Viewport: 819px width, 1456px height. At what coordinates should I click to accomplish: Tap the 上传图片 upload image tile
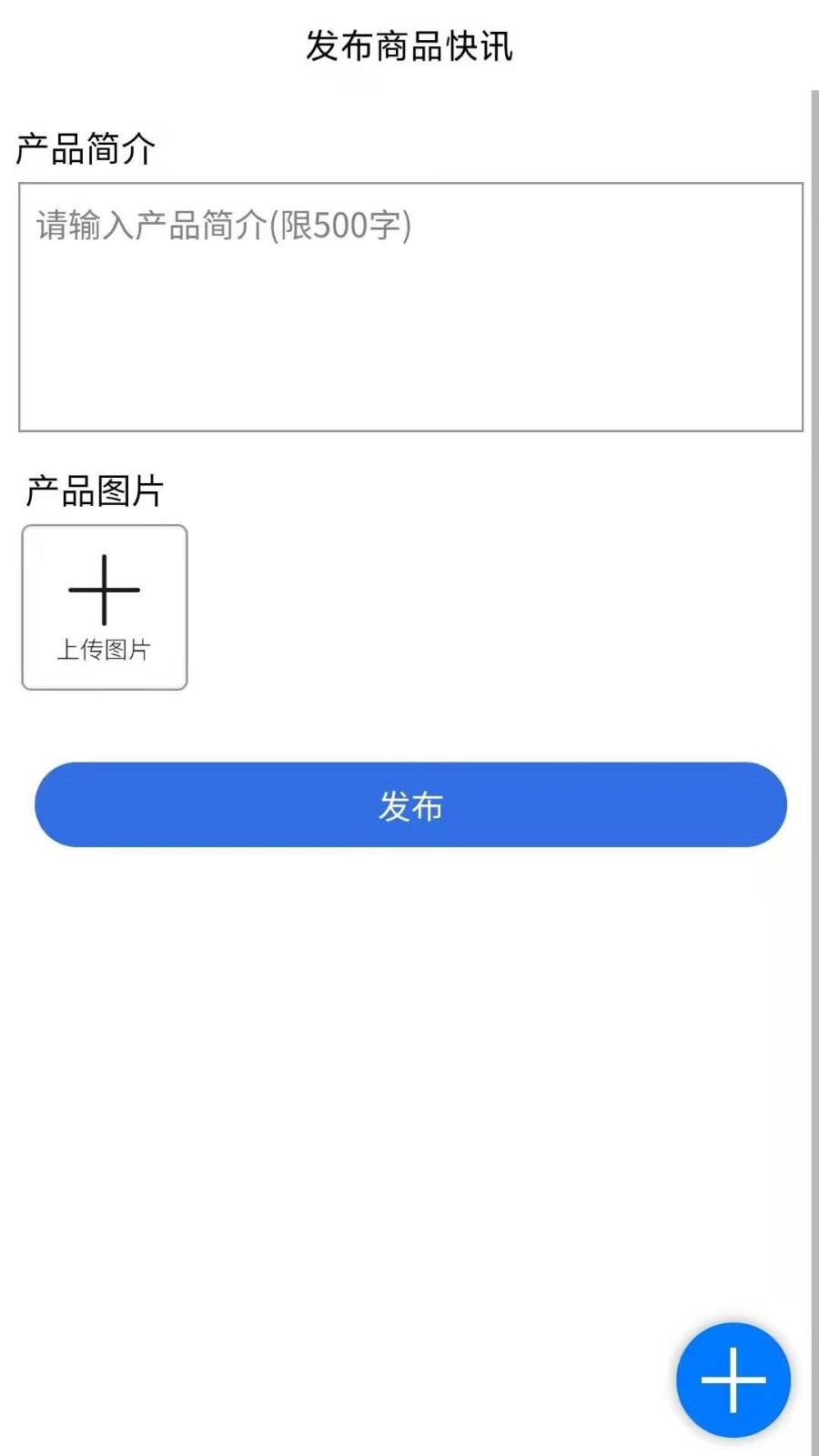click(105, 607)
